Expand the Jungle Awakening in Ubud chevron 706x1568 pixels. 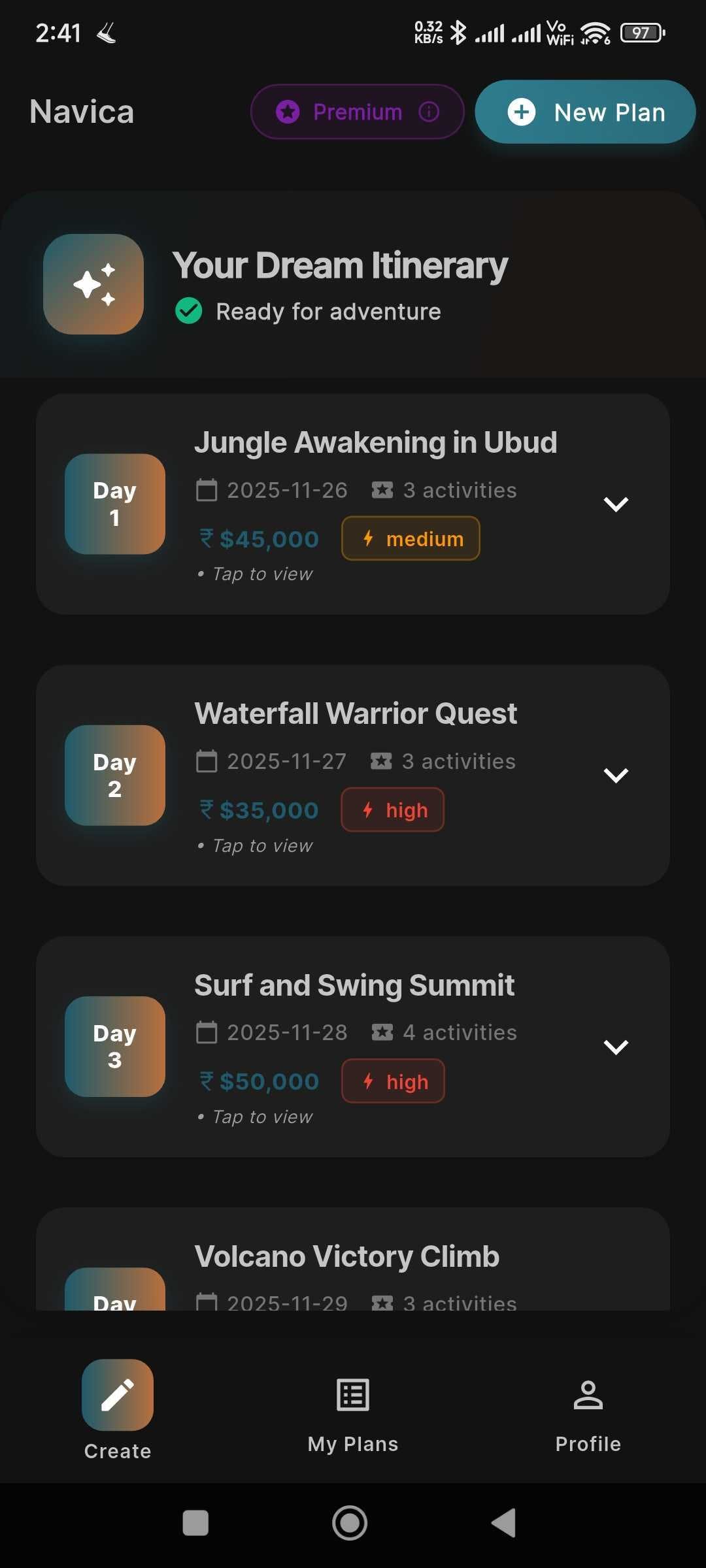[x=616, y=504]
